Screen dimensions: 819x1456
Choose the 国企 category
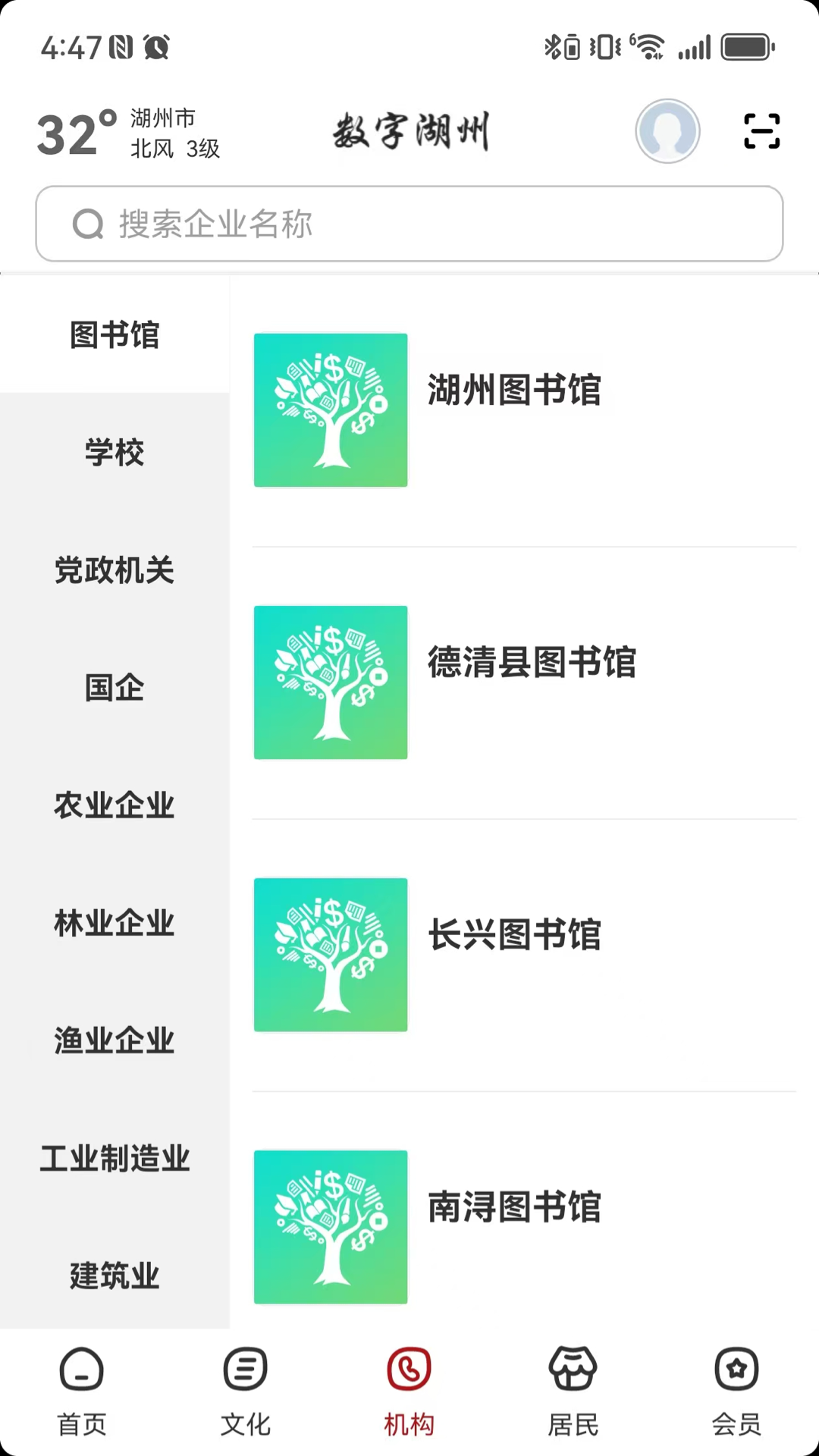pyautogui.click(x=115, y=688)
